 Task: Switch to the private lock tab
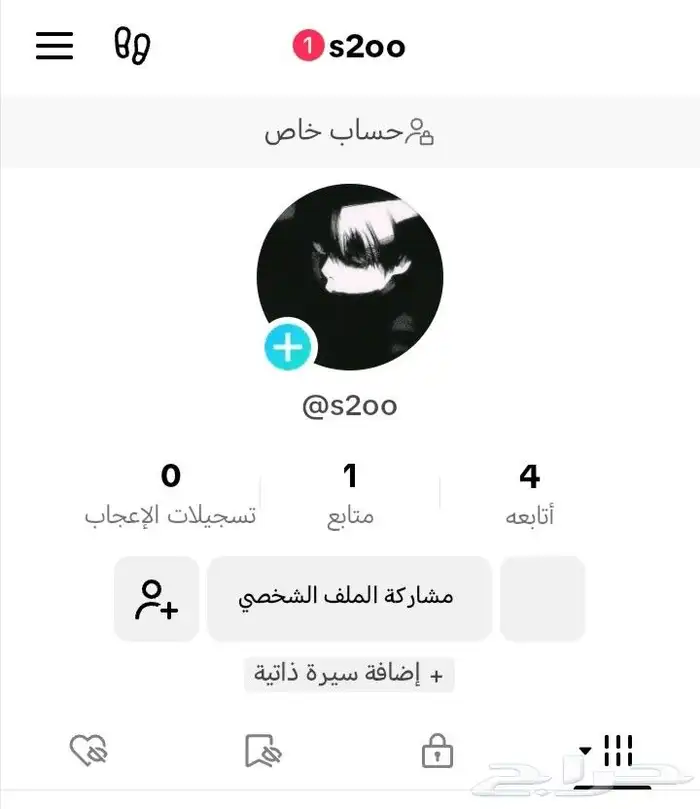coord(437,751)
